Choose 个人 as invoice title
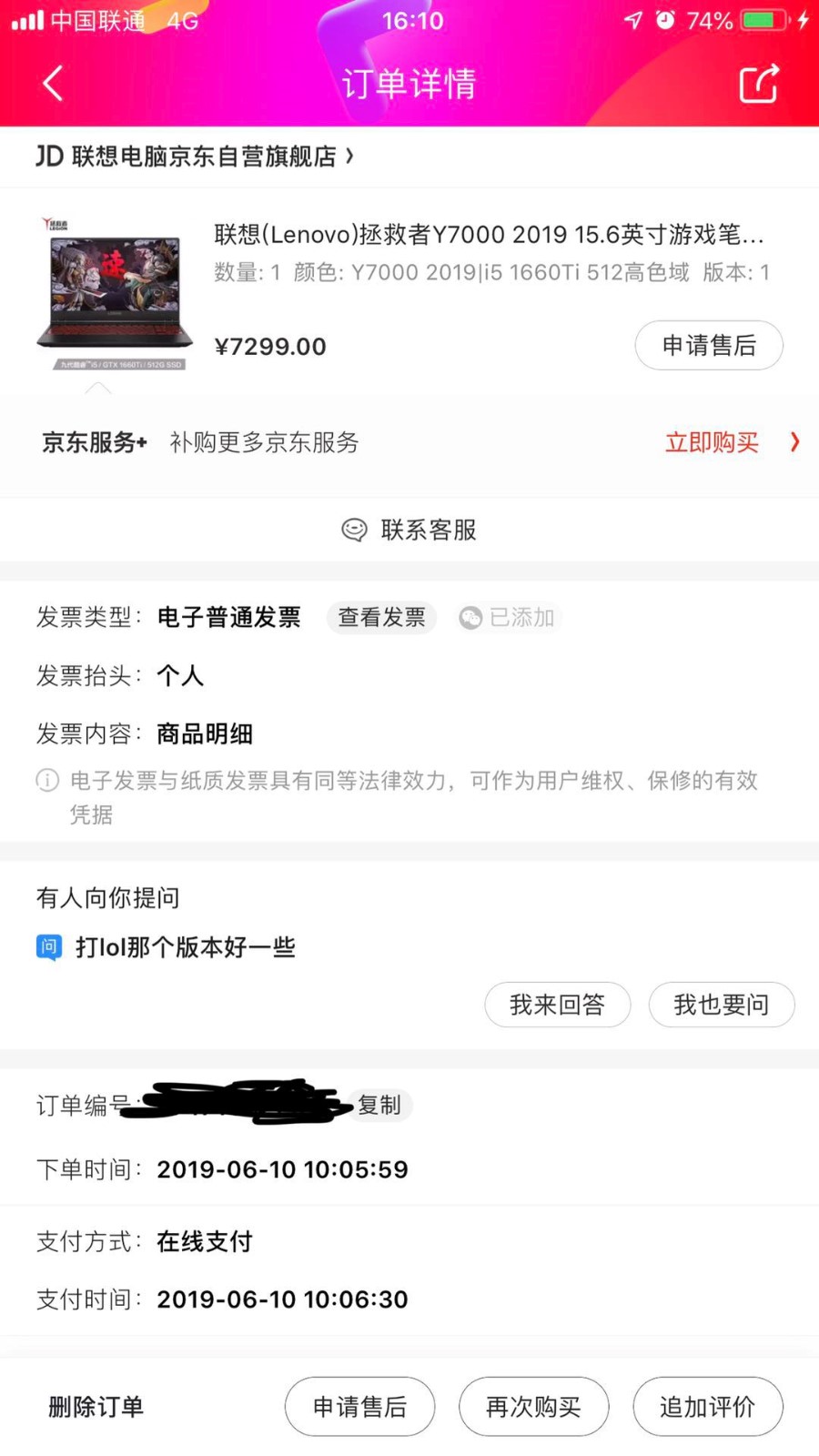Screen dimensions: 819x1456 [x=179, y=675]
